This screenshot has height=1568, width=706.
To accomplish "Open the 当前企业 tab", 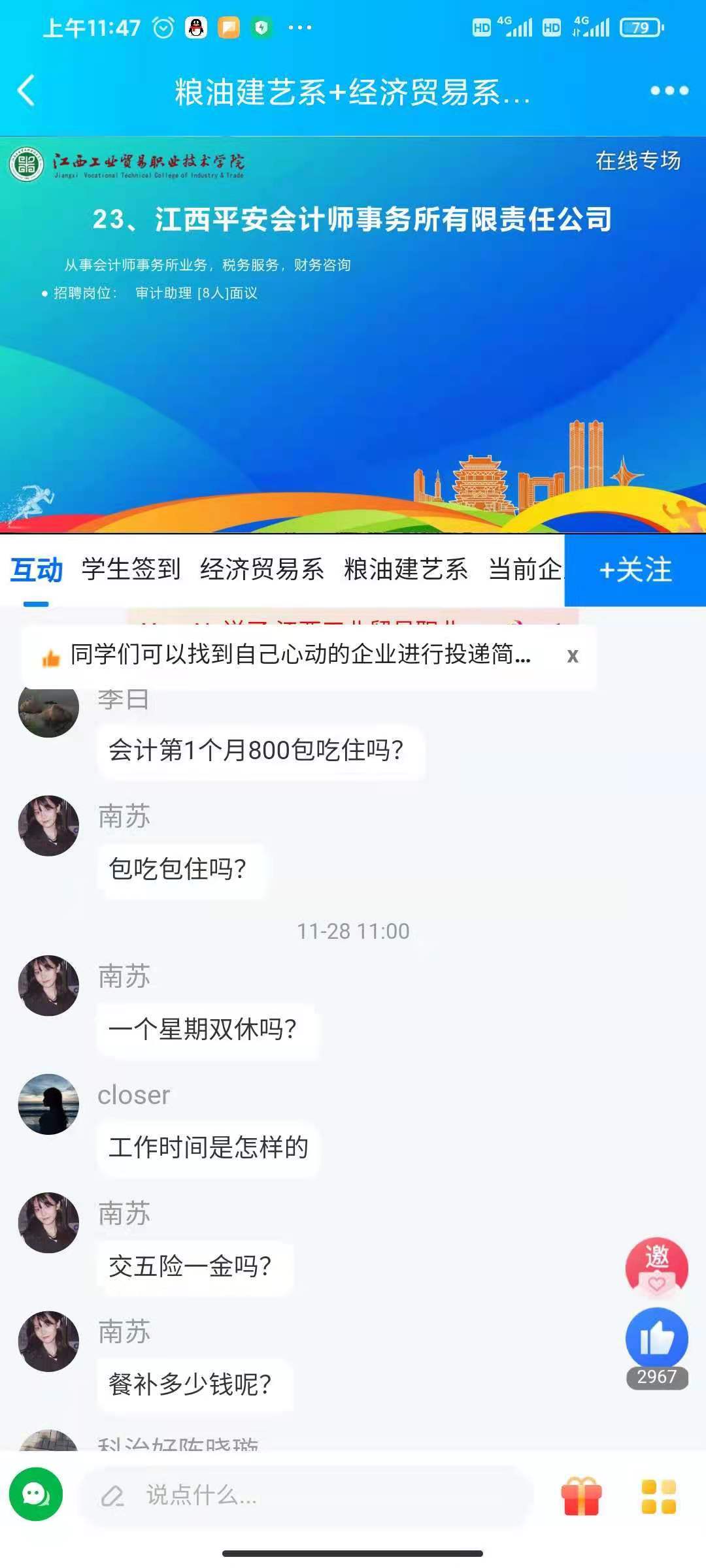I will coord(526,570).
